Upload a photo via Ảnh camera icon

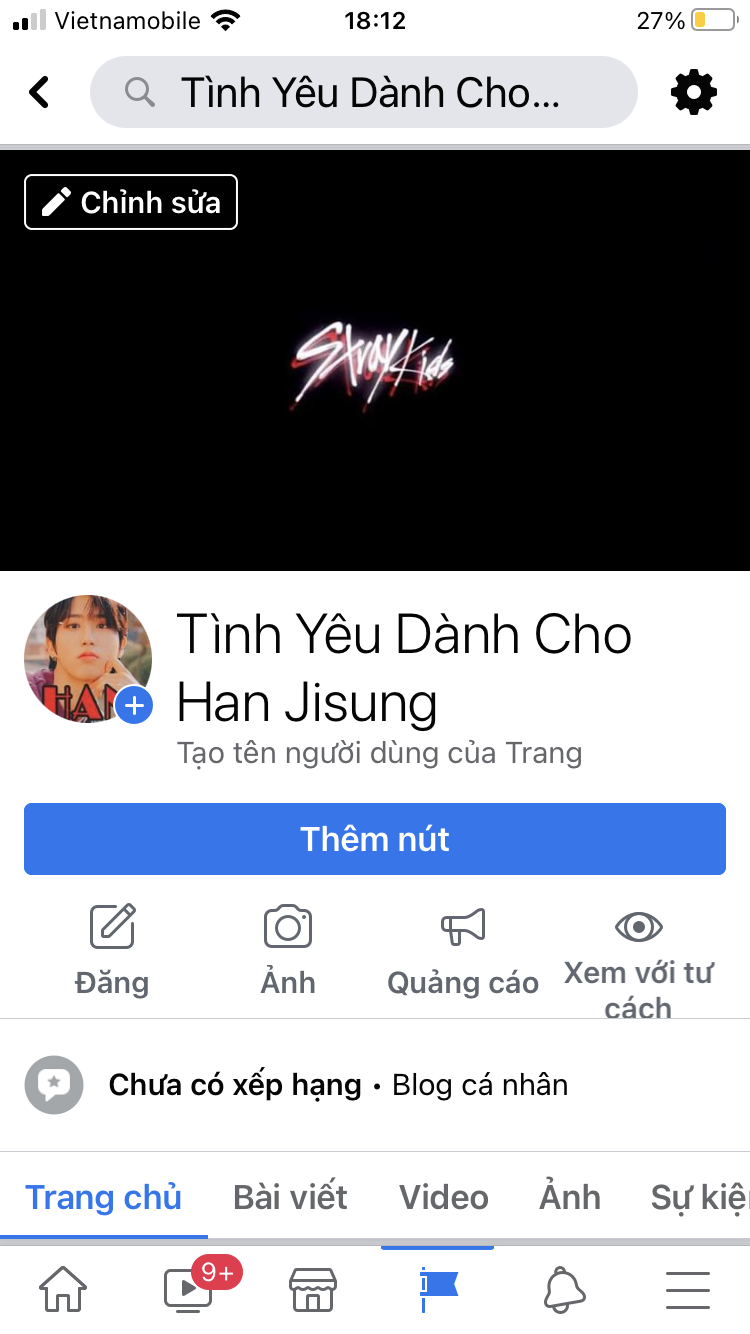[288, 951]
